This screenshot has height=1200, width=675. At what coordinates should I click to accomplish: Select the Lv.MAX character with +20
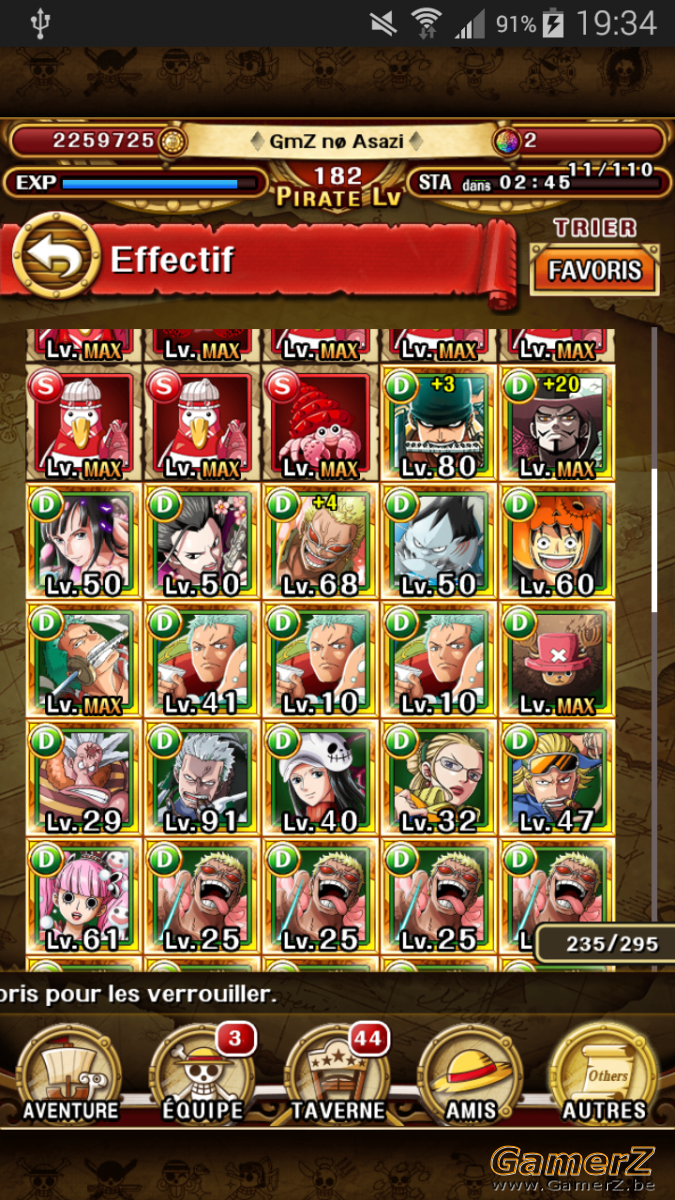pyautogui.click(x=557, y=424)
